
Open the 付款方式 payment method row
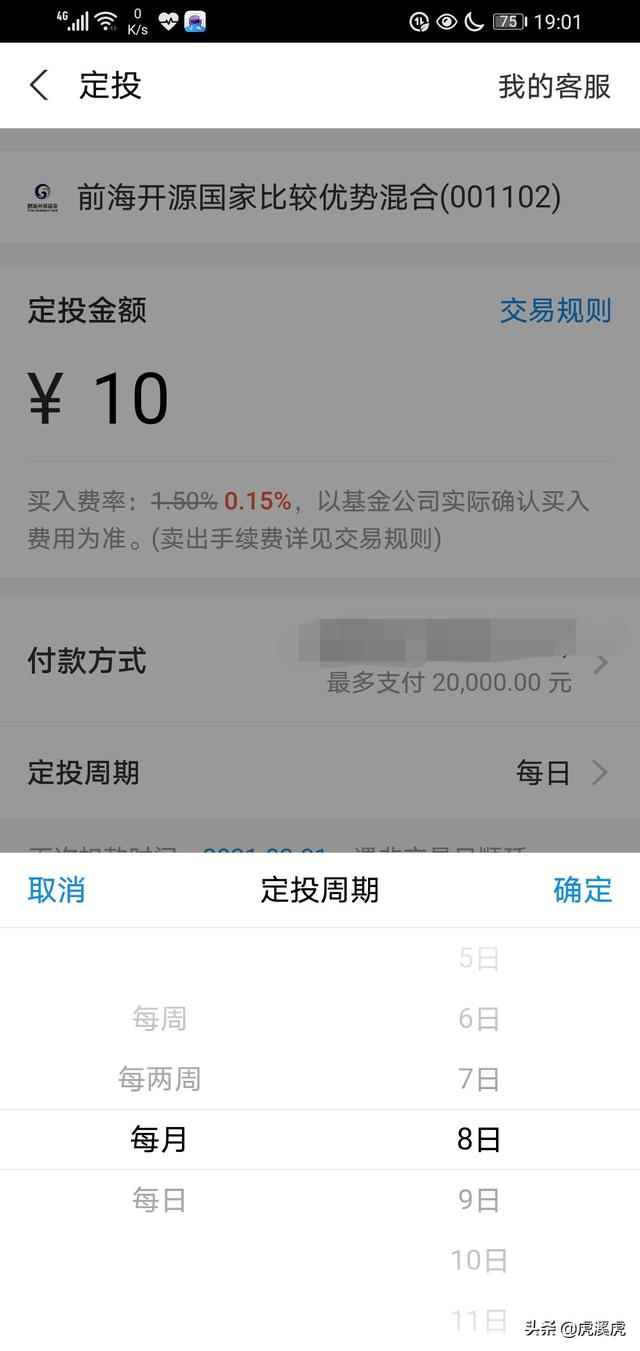(x=320, y=661)
